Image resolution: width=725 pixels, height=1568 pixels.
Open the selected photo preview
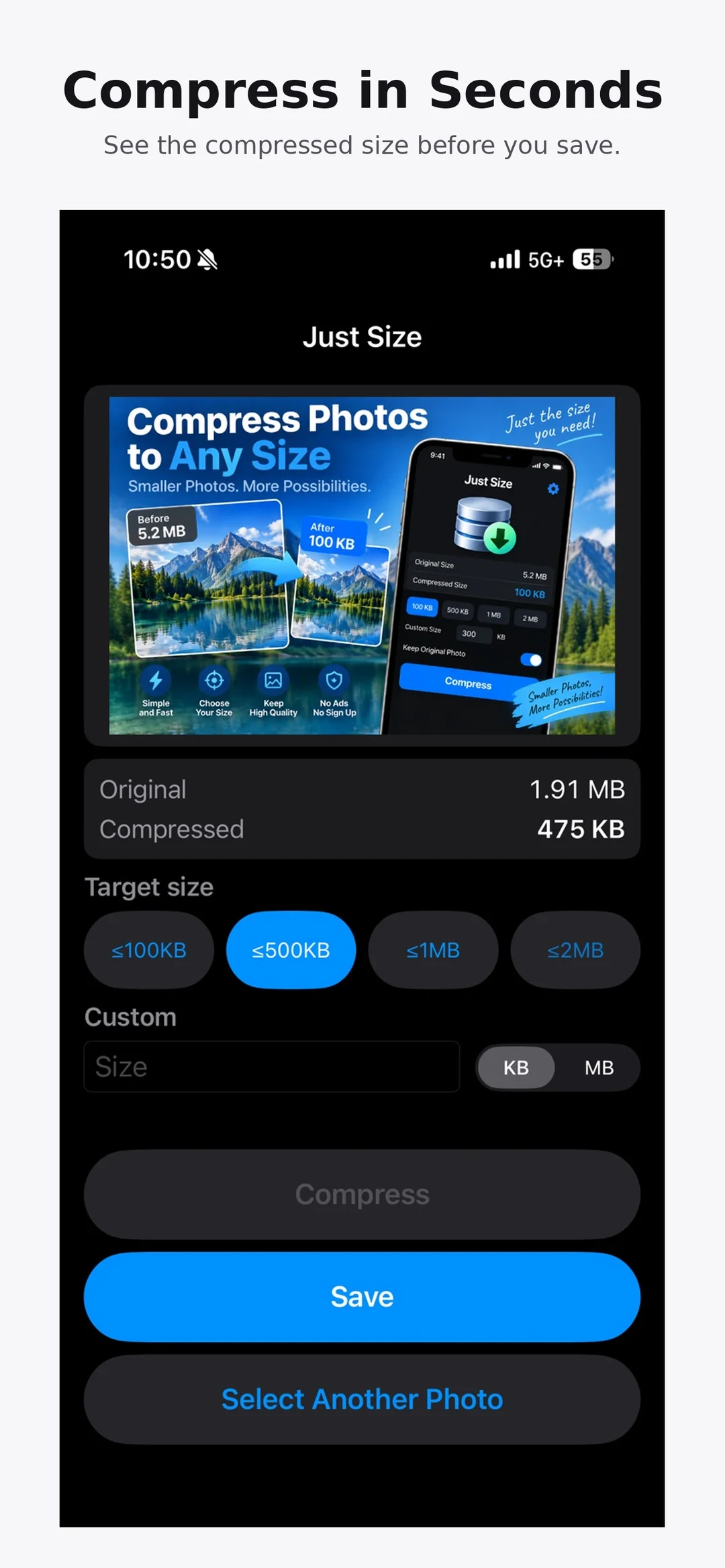[362, 566]
